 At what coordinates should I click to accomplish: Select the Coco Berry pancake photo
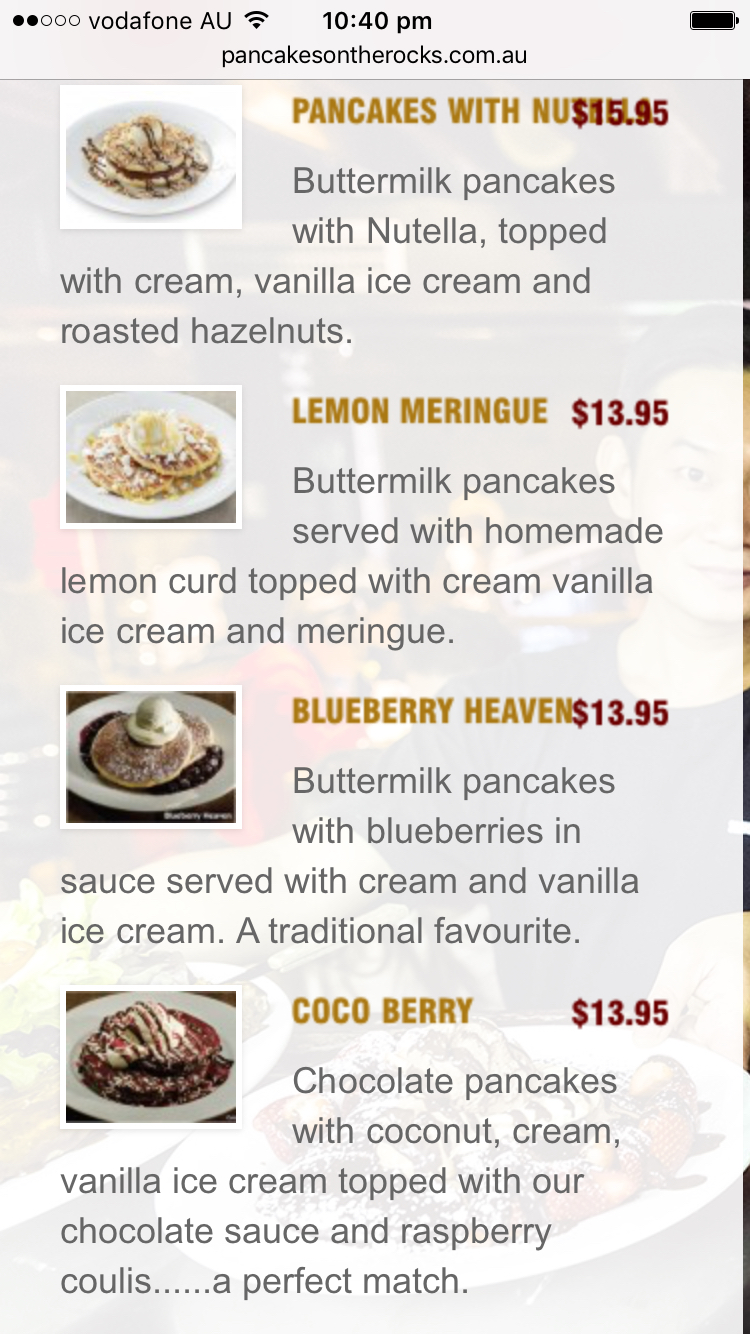(x=151, y=1057)
